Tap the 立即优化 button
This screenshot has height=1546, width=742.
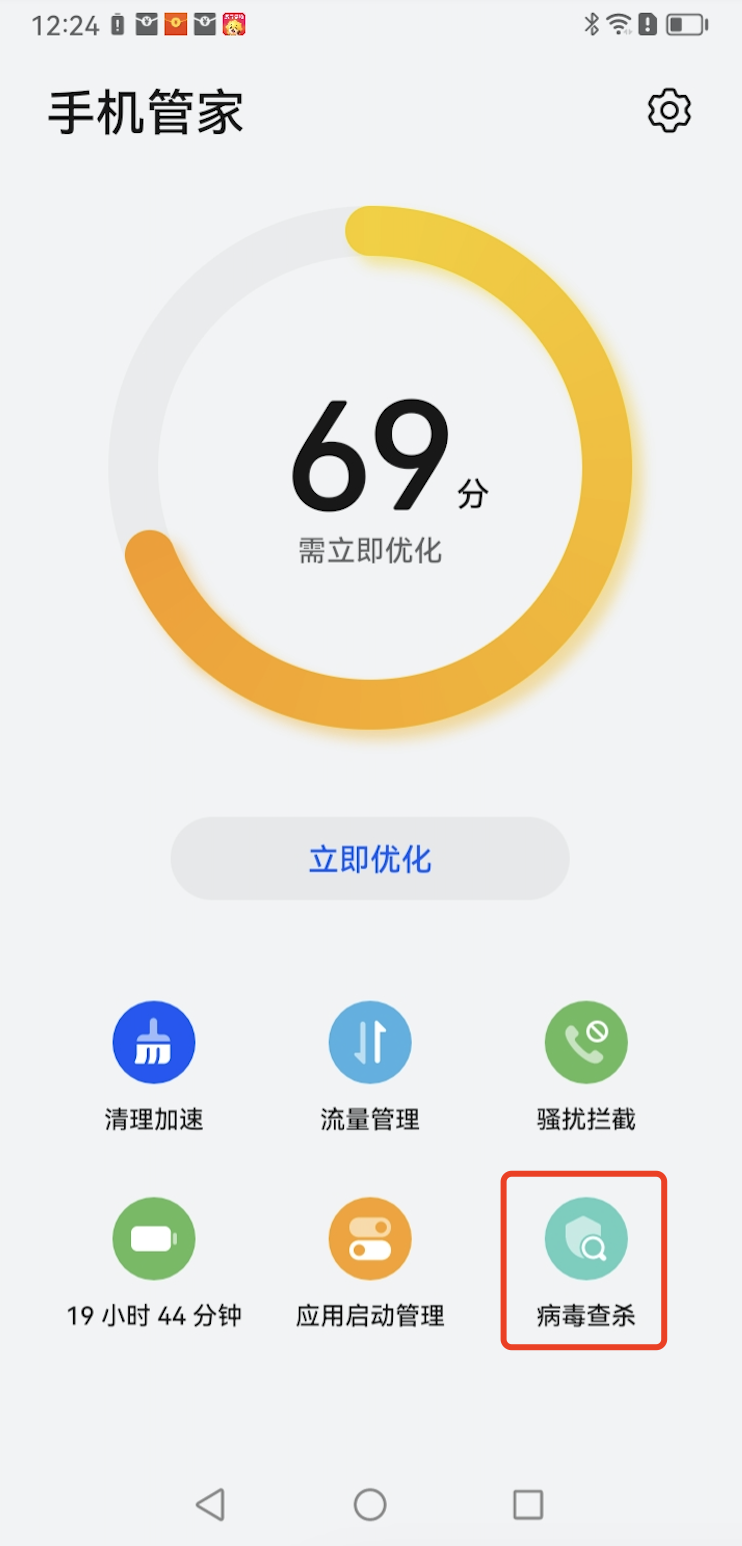click(370, 859)
